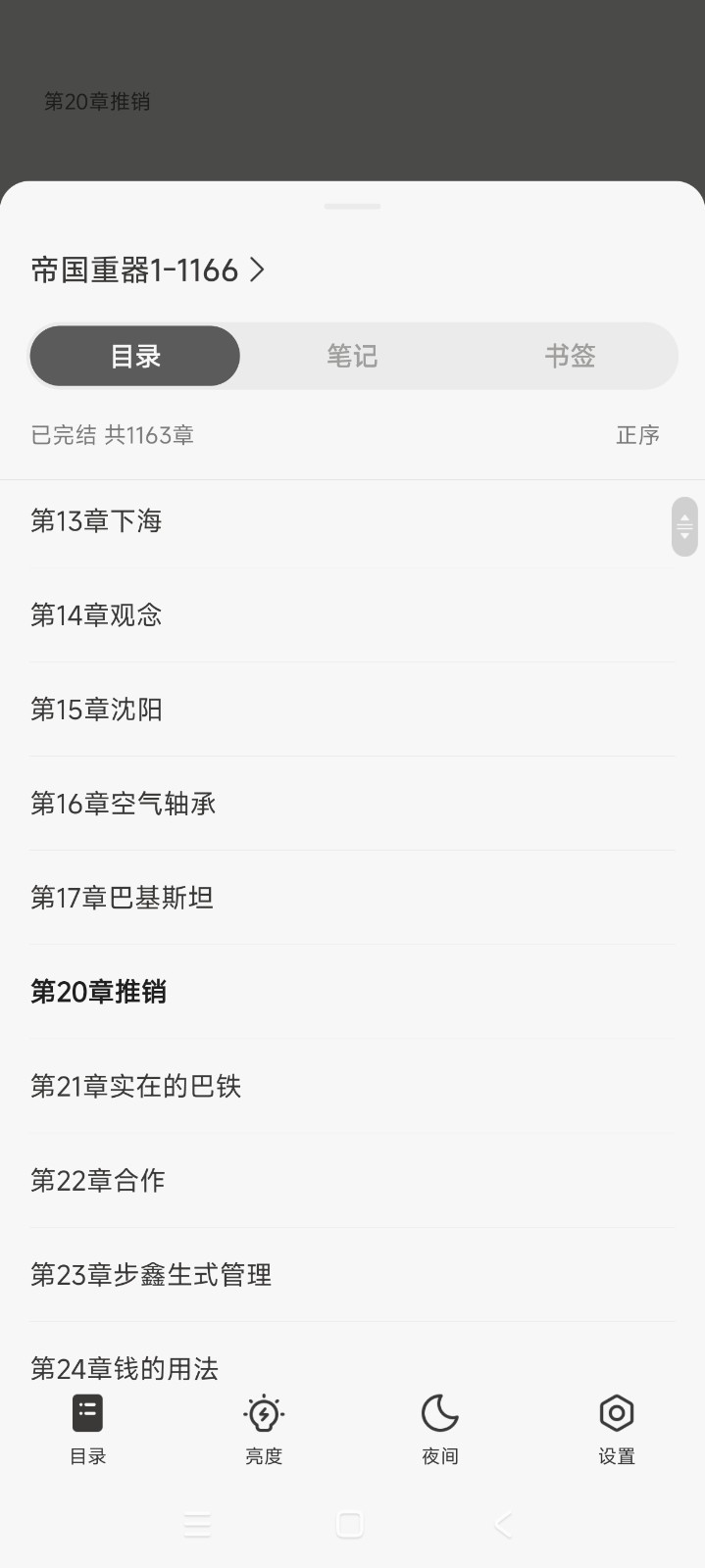The width and height of the screenshot is (705, 1568).
Task: Open current chapter 第20章推销
Action: point(98,992)
